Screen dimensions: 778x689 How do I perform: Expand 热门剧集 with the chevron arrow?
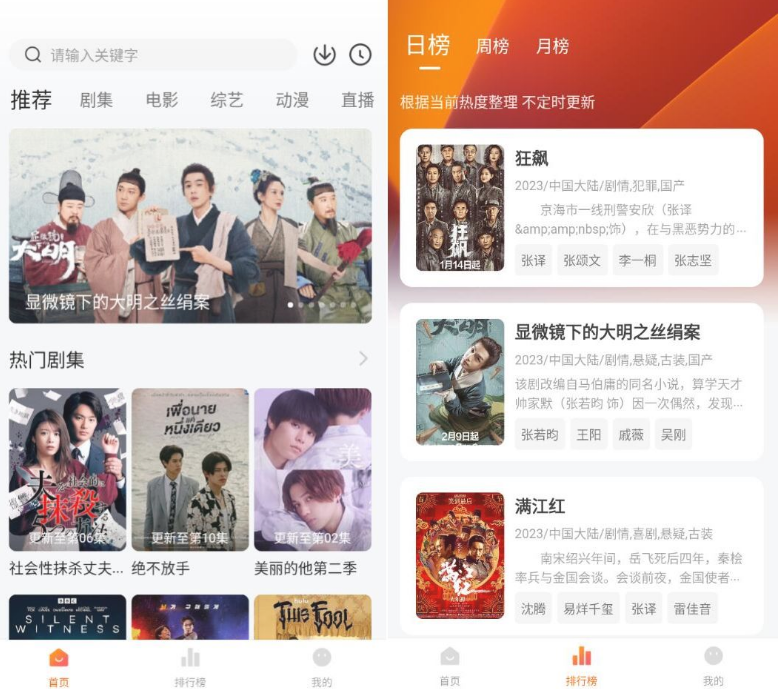point(362,358)
